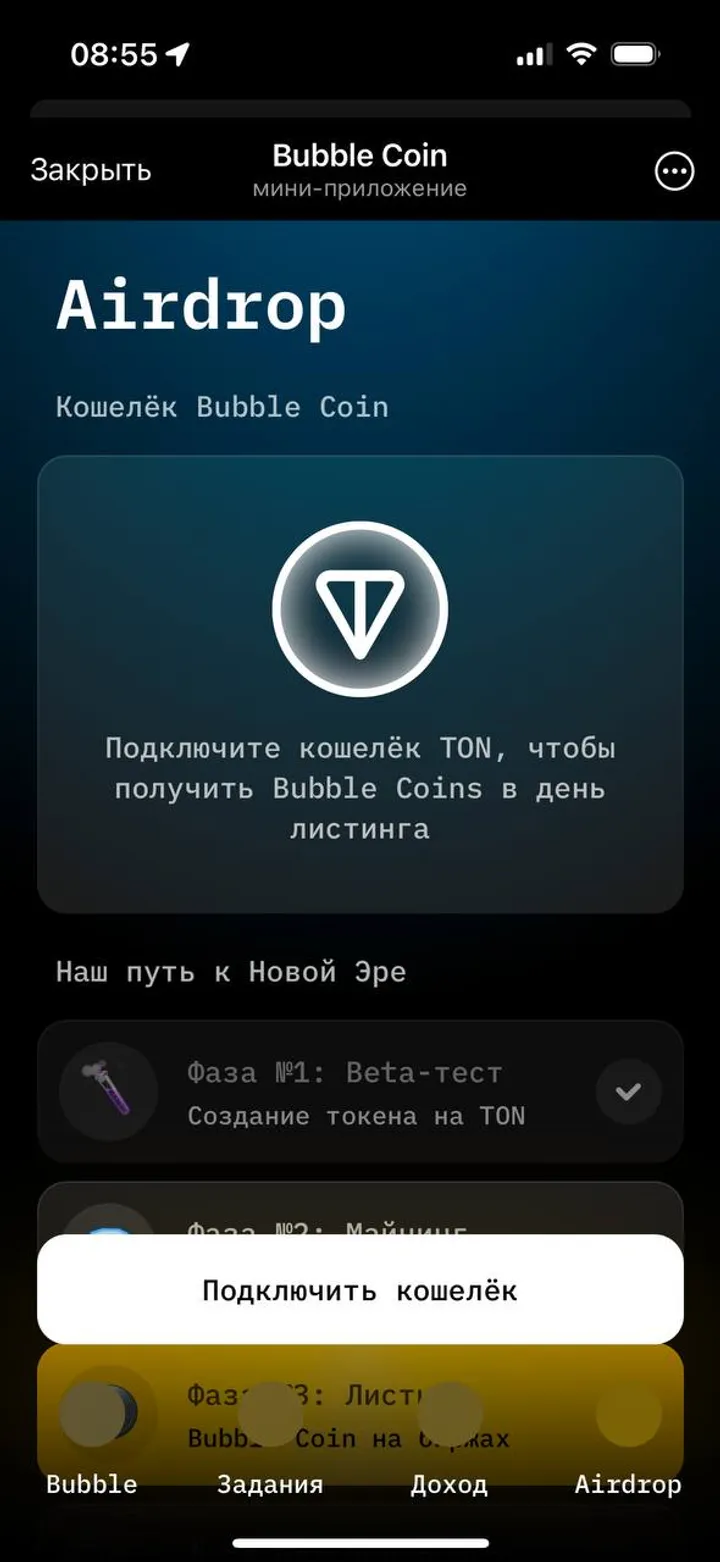Switch to the Доход tab
This screenshot has height=1562, width=720.
pyautogui.click(x=451, y=1485)
